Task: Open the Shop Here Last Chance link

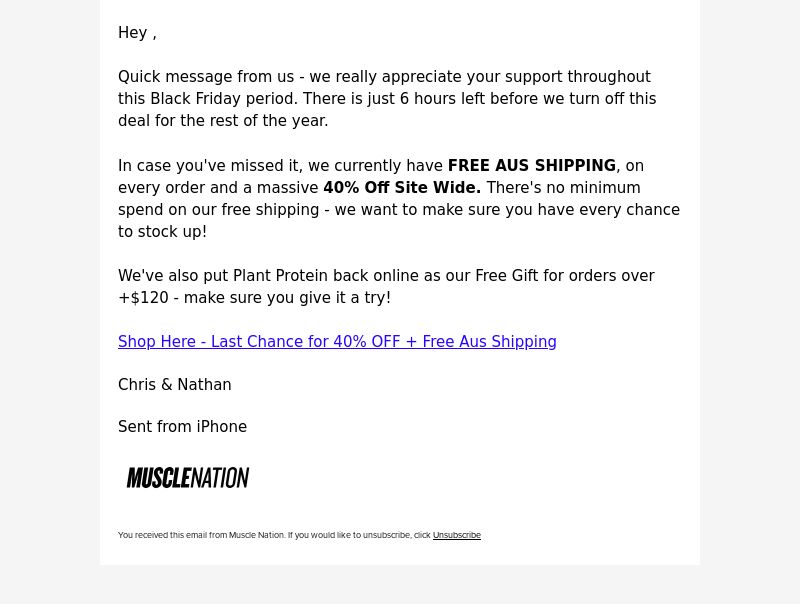Action: click(337, 342)
